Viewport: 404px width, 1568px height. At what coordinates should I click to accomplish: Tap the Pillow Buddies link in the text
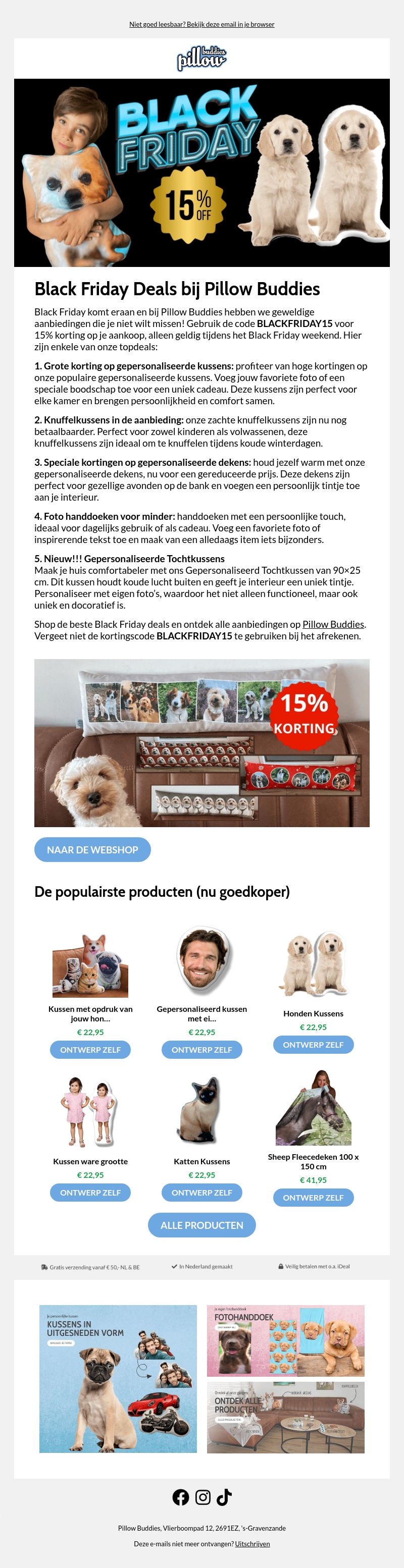(333, 624)
